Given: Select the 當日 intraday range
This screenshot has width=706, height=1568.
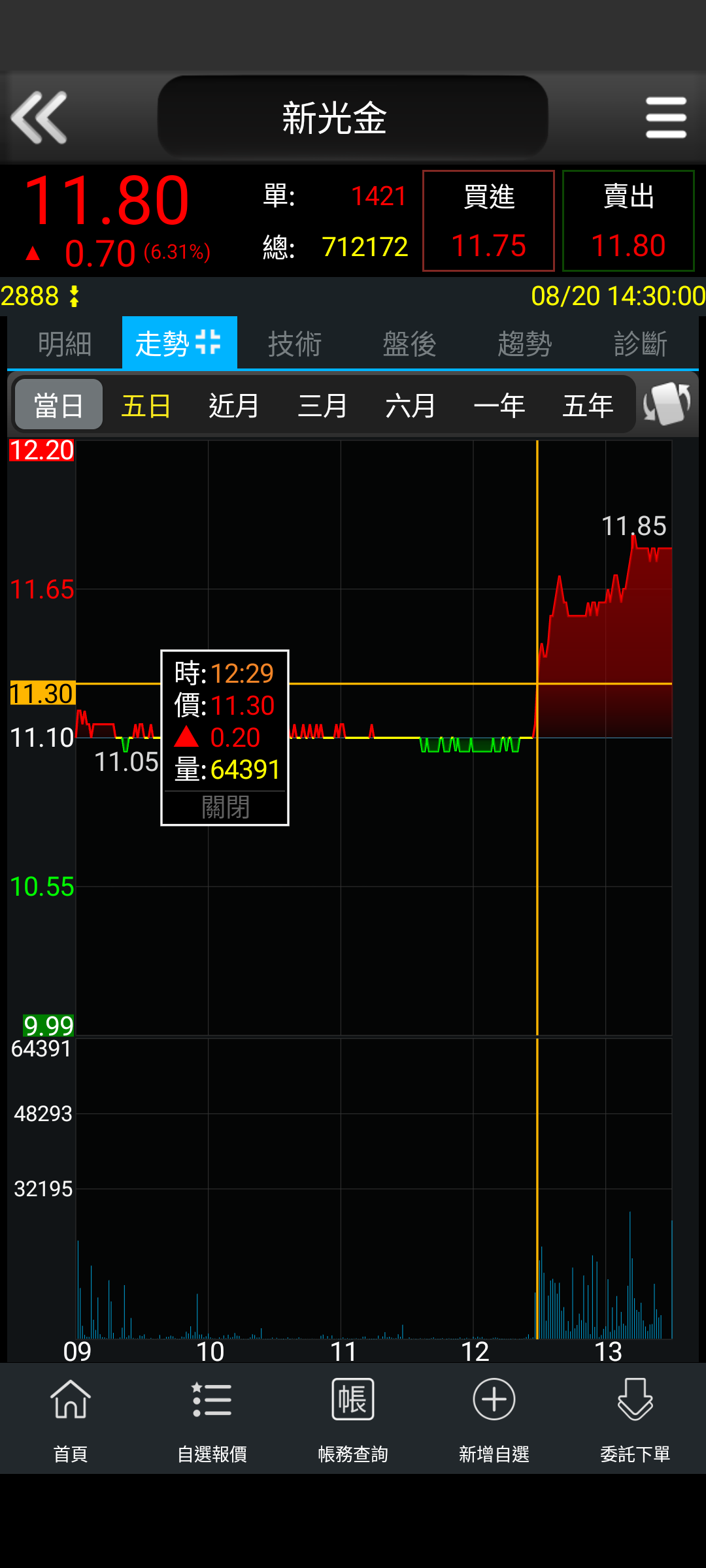Looking at the screenshot, I should click(x=59, y=405).
